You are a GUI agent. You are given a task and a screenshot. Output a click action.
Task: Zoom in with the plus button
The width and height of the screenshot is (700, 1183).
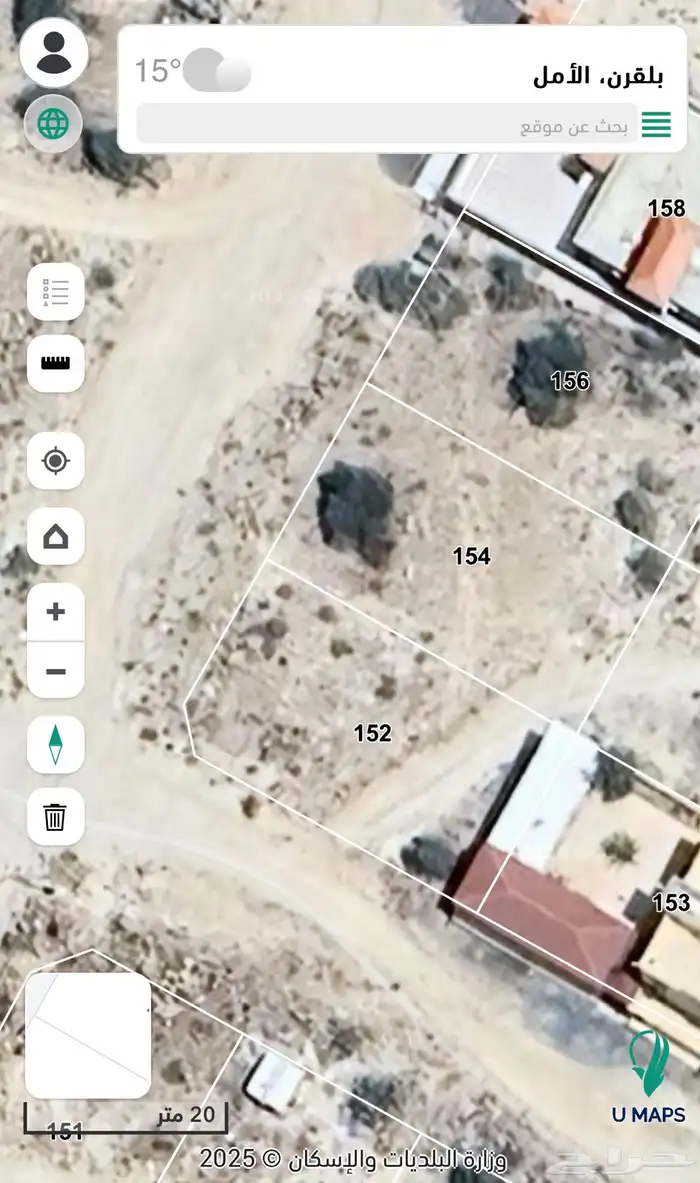click(x=55, y=611)
